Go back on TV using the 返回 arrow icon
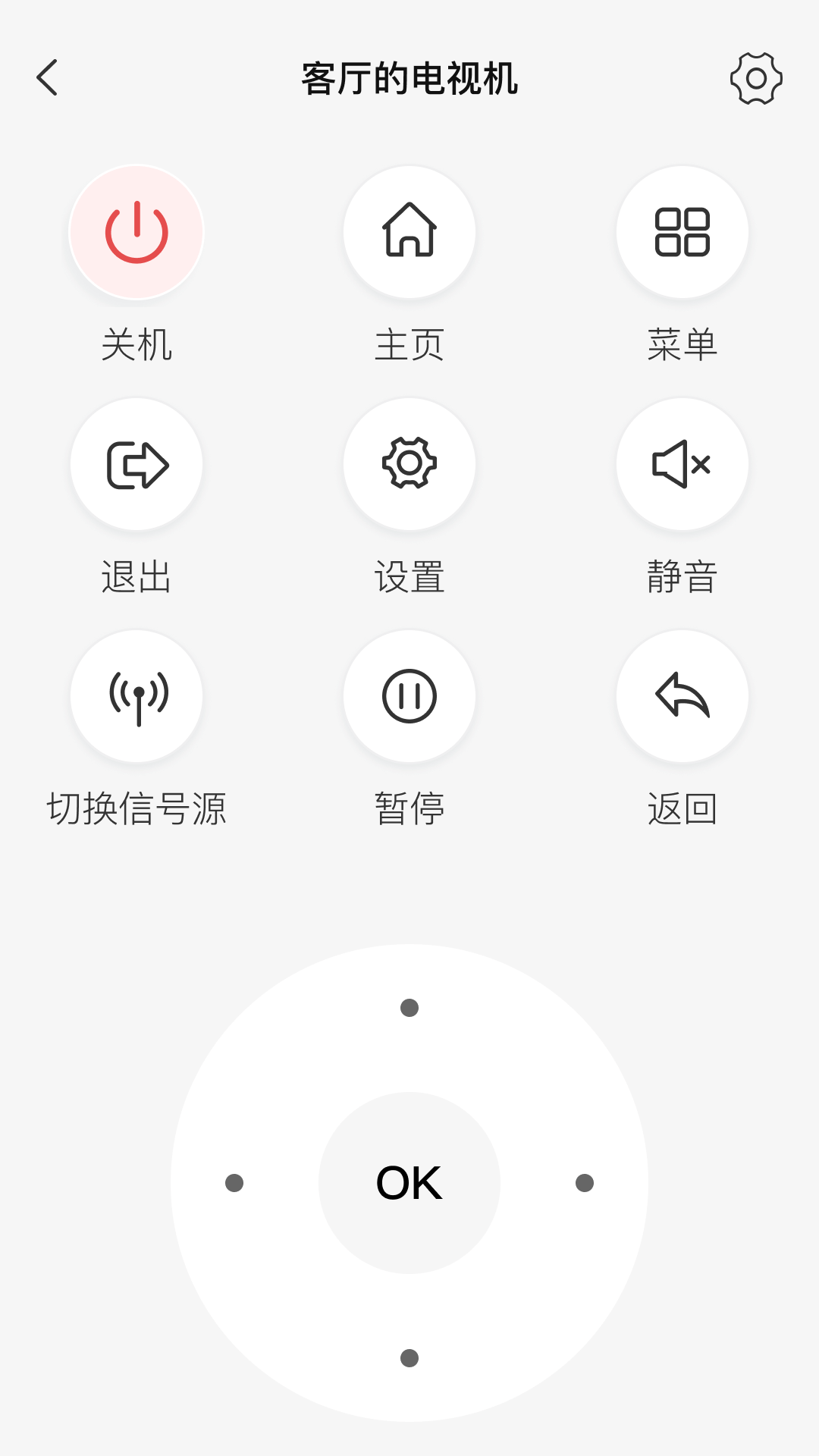819x1456 pixels. 682,695
